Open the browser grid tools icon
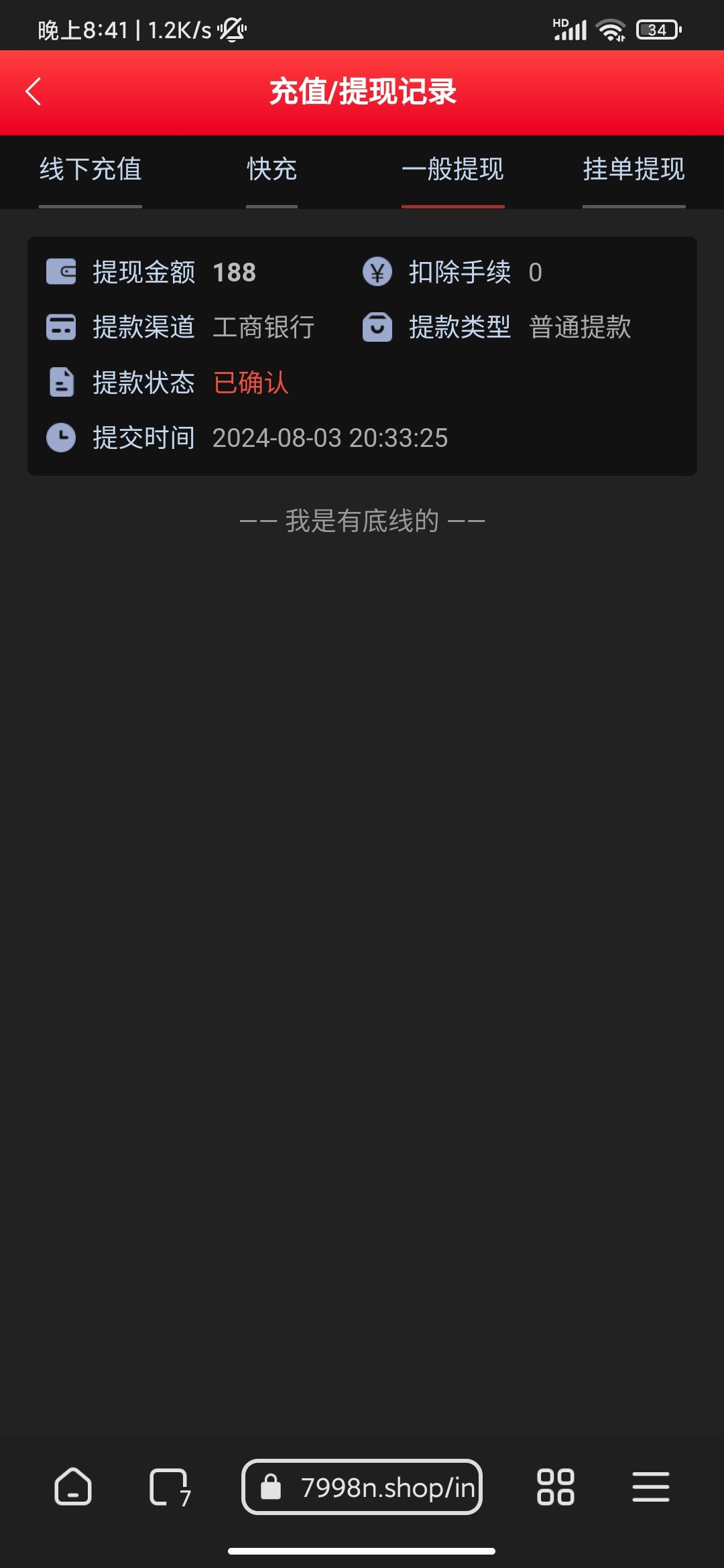Image resolution: width=724 pixels, height=1568 pixels. 556,1487
